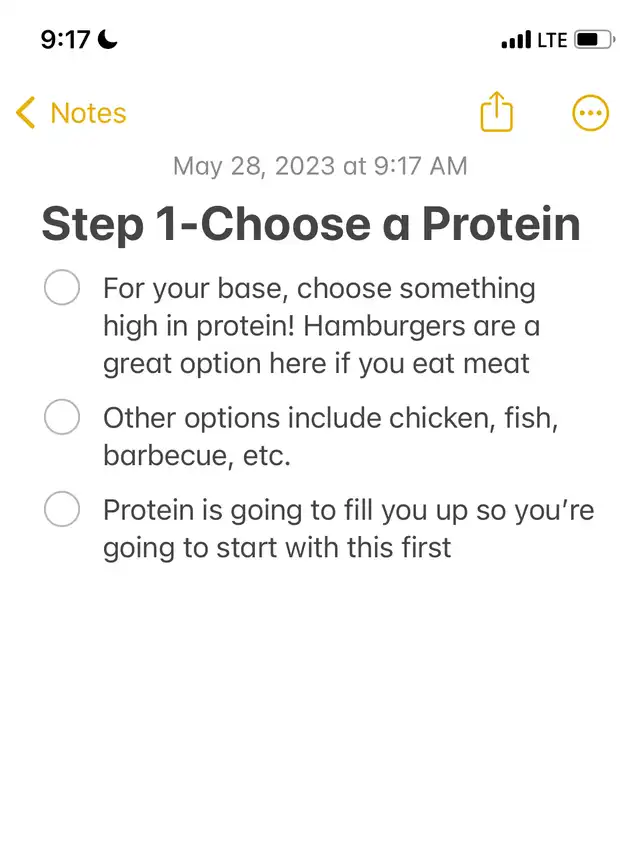
Task: Share this note
Action: (496, 112)
